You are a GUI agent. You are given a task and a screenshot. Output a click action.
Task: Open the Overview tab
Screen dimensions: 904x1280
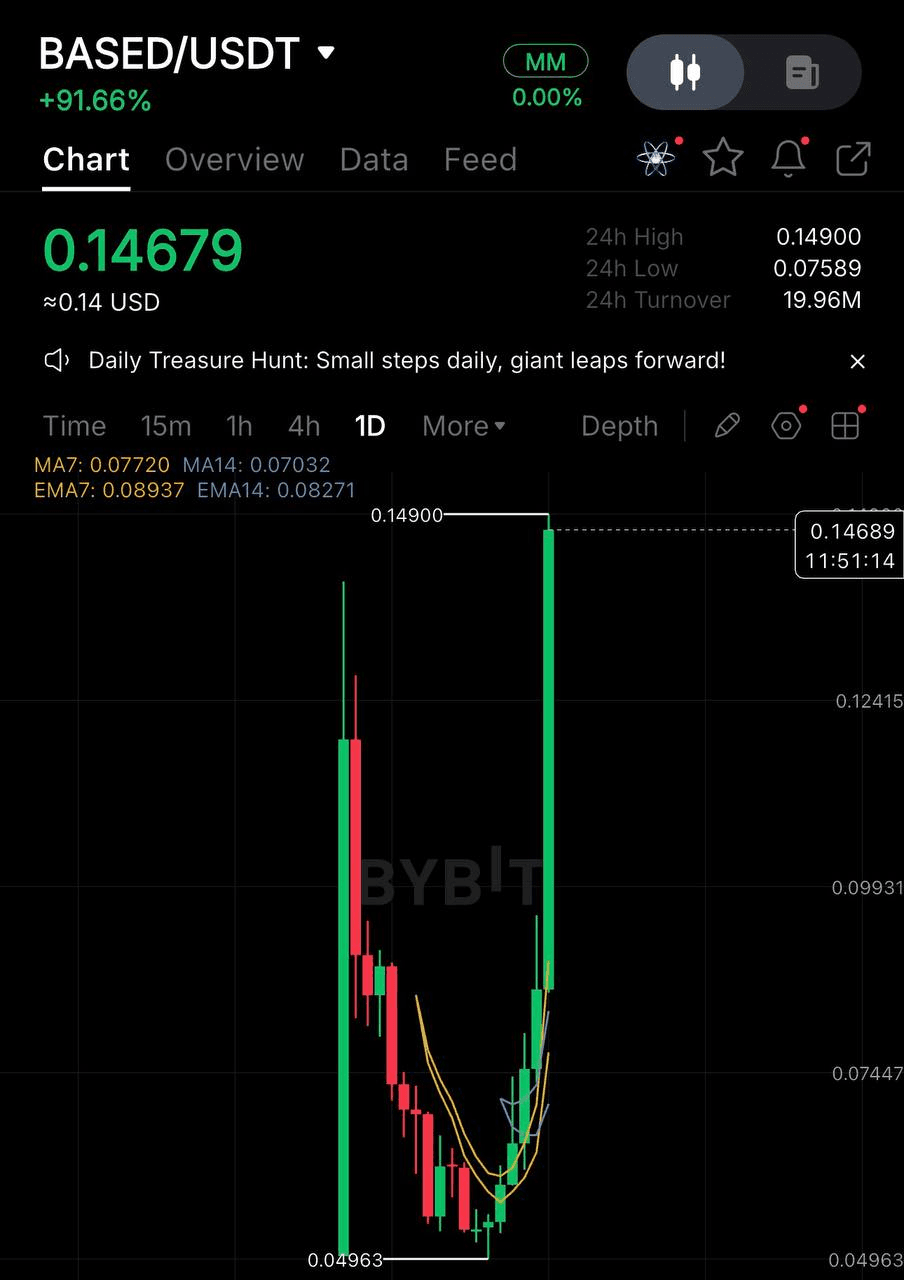click(234, 160)
